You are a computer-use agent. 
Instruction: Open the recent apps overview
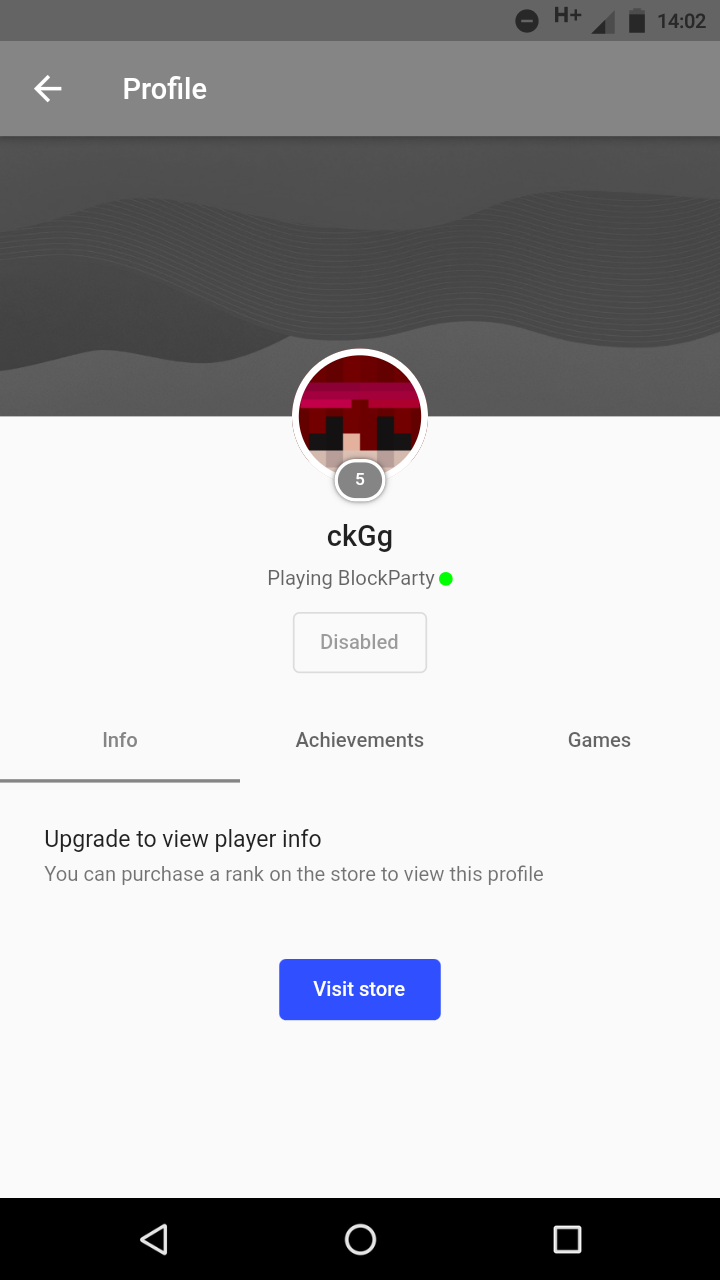coord(567,1240)
